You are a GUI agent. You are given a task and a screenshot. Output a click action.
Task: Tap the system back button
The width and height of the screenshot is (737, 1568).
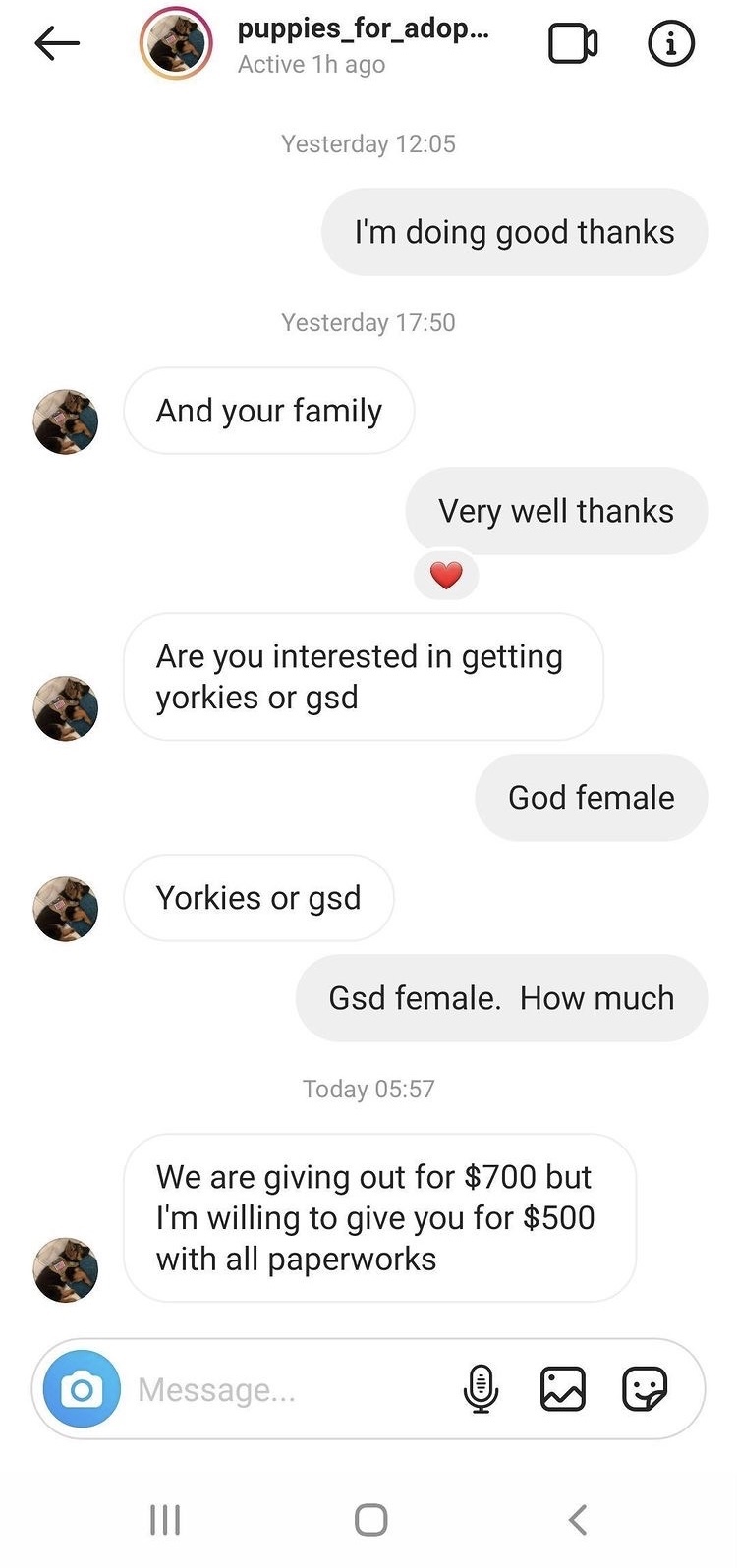coord(578,1520)
